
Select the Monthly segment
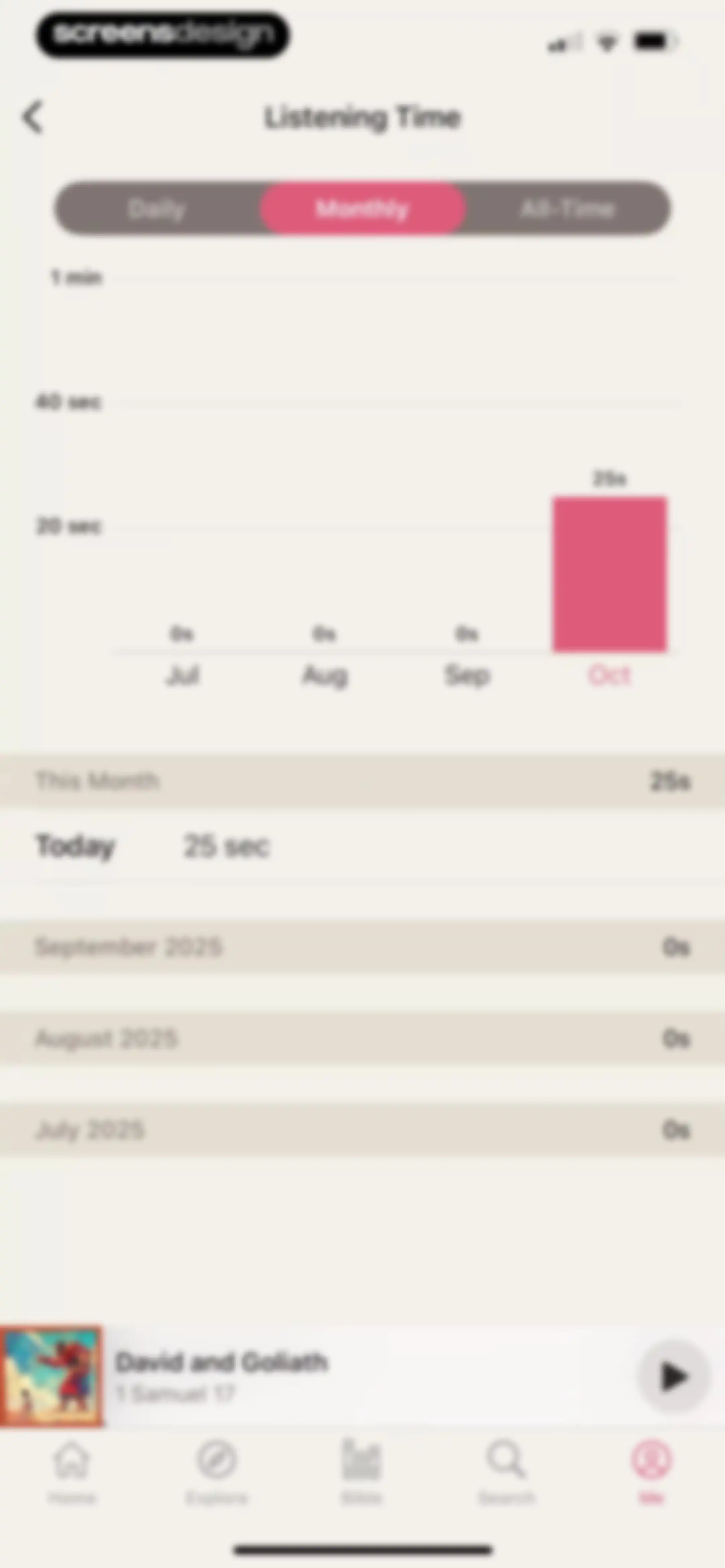click(363, 209)
